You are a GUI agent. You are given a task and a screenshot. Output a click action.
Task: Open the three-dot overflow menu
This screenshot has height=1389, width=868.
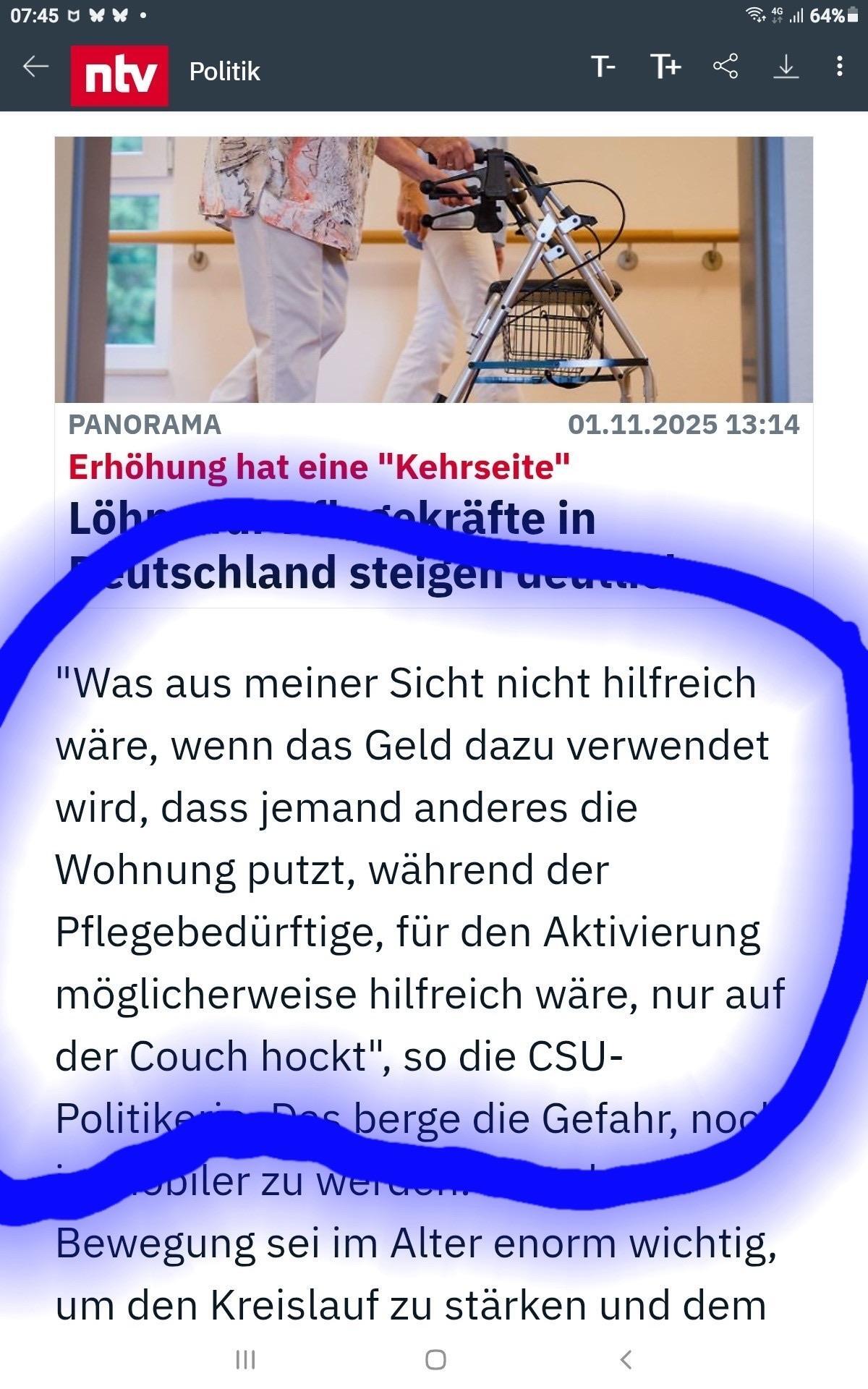pyautogui.click(x=839, y=67)
